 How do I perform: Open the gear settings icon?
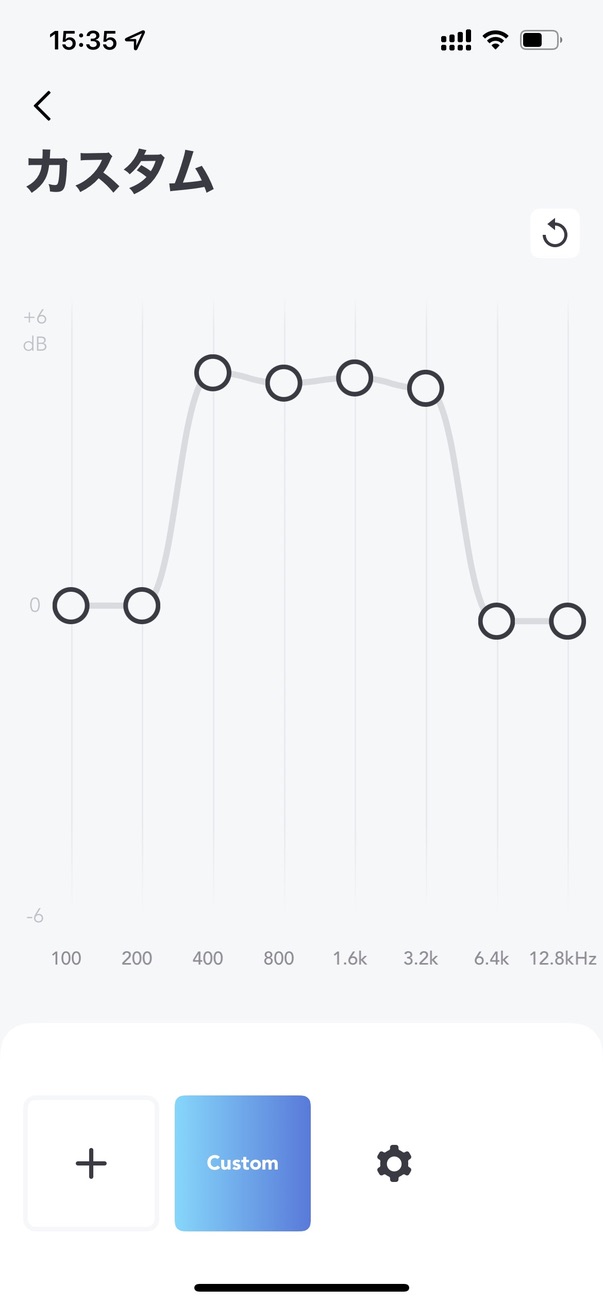tap(394, 1163)
